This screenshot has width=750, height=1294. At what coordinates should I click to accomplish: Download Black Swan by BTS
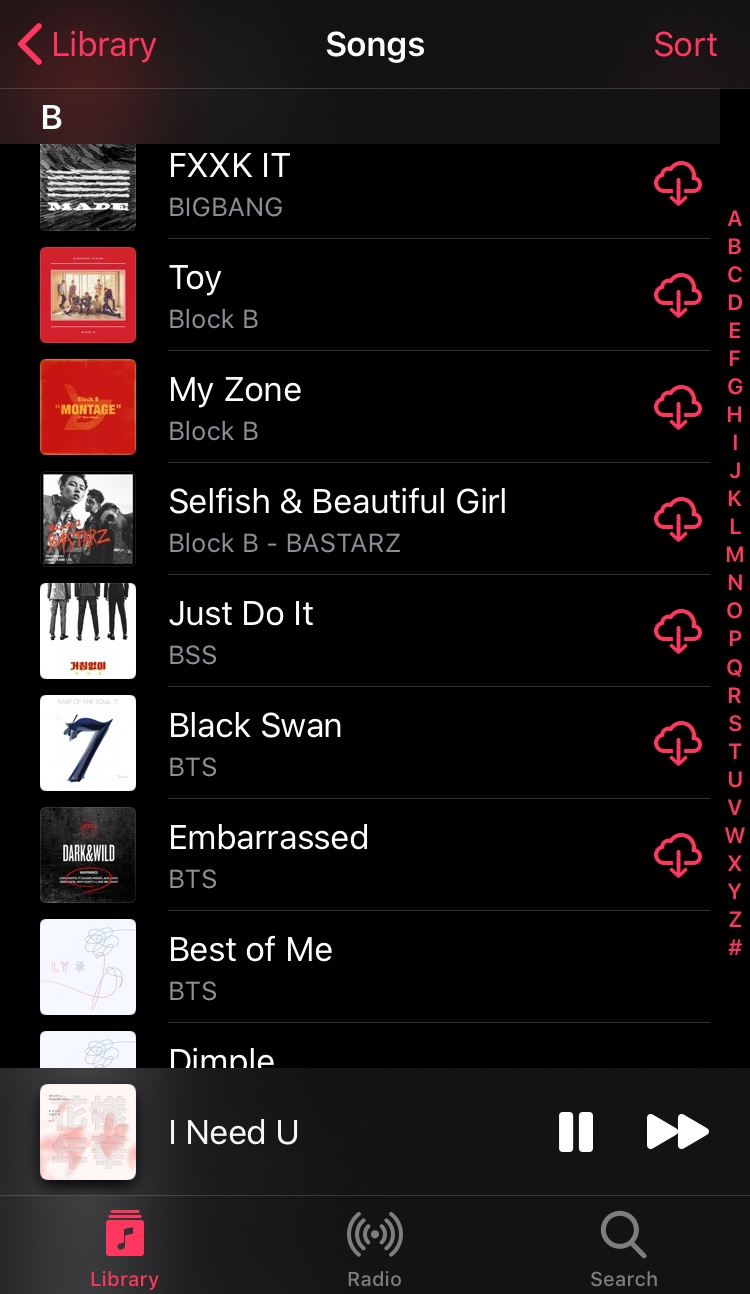pyautogui.click(x=677, y=743)
